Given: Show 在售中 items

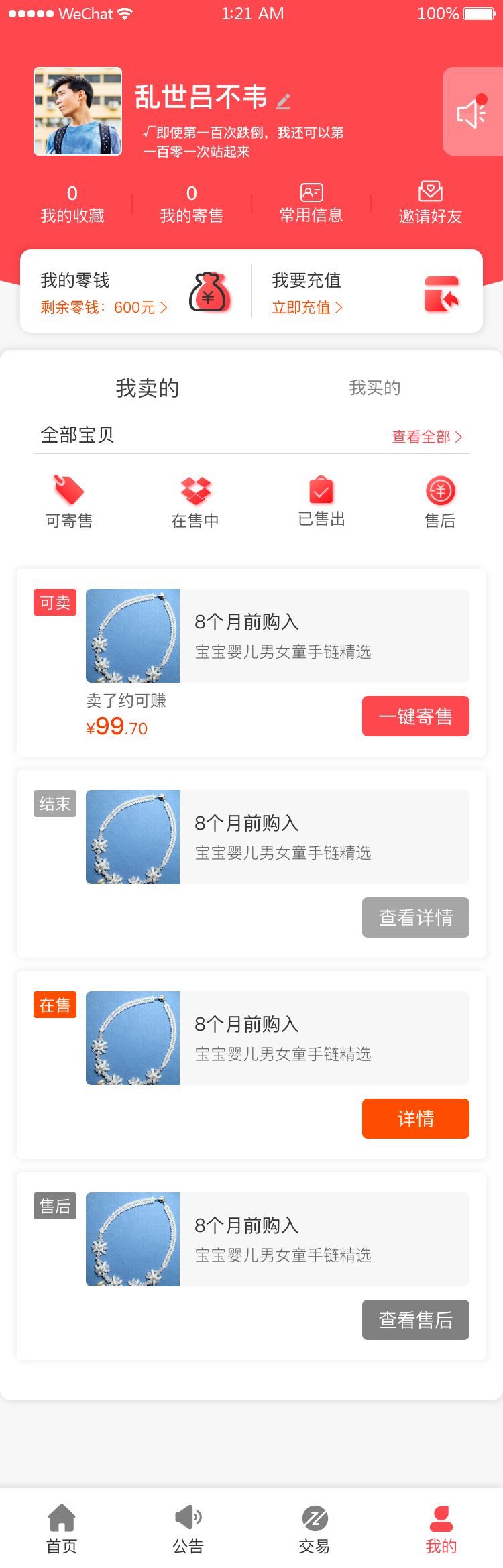Looking at the screenshot, I should pyautogui.click(x=195, y=502).
